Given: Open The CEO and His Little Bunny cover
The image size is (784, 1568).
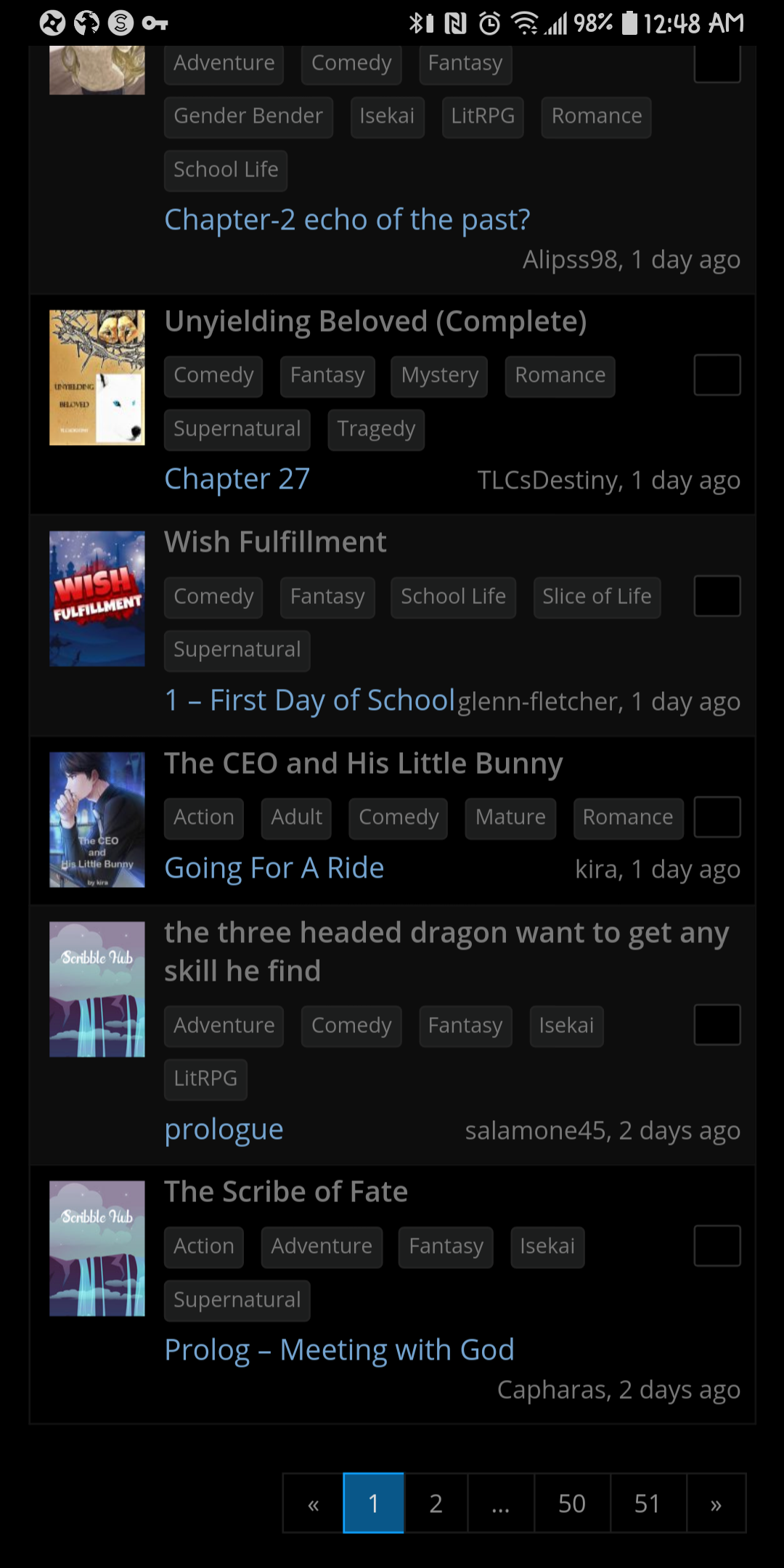Looking at the screenshot, I should [97, 819].
